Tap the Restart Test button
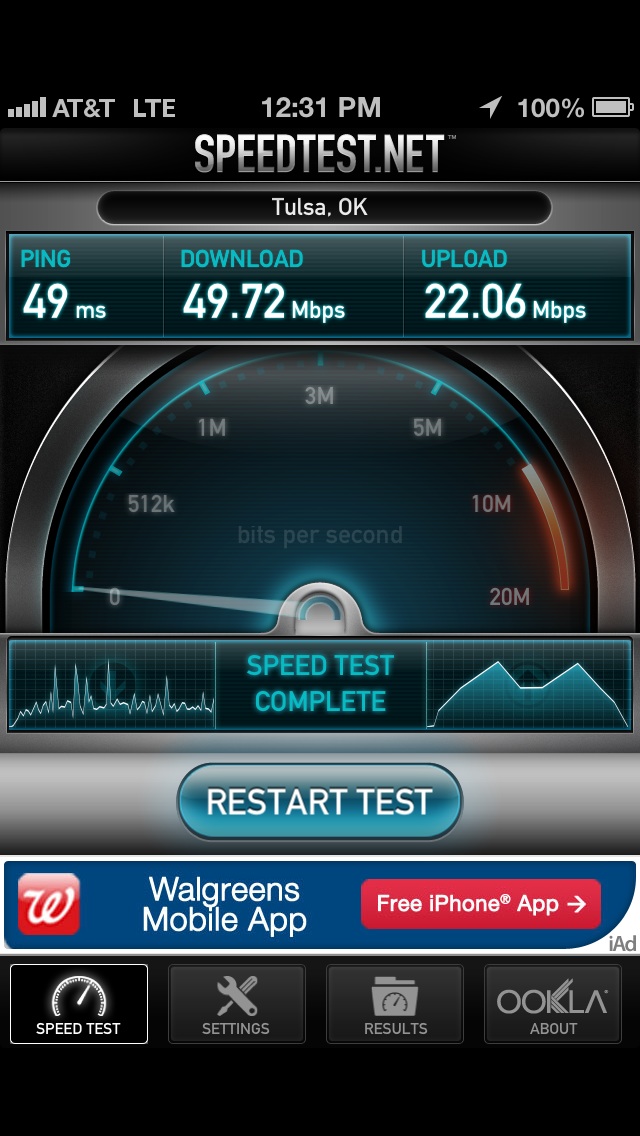Image resolution: width=640 pixels, height=1136 pixels. click(x=320, y=802)
